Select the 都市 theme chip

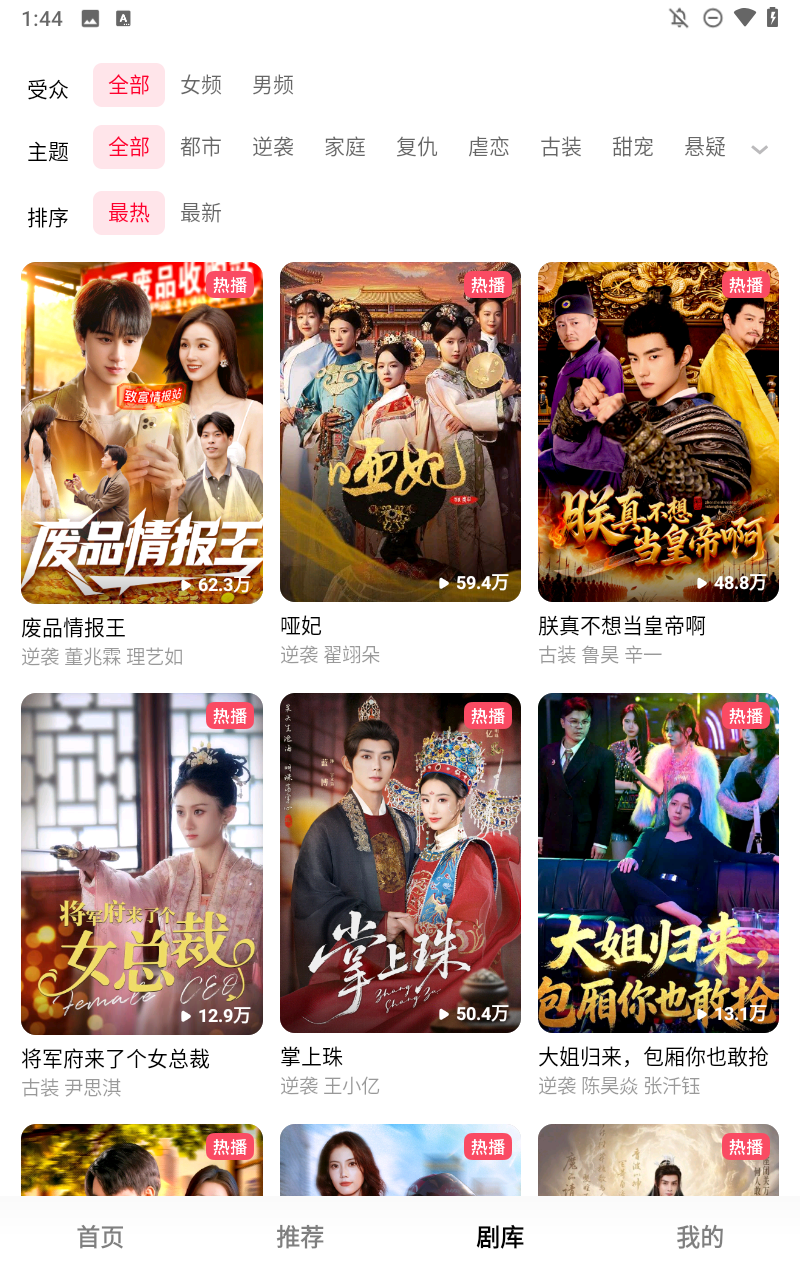point(201,147)
